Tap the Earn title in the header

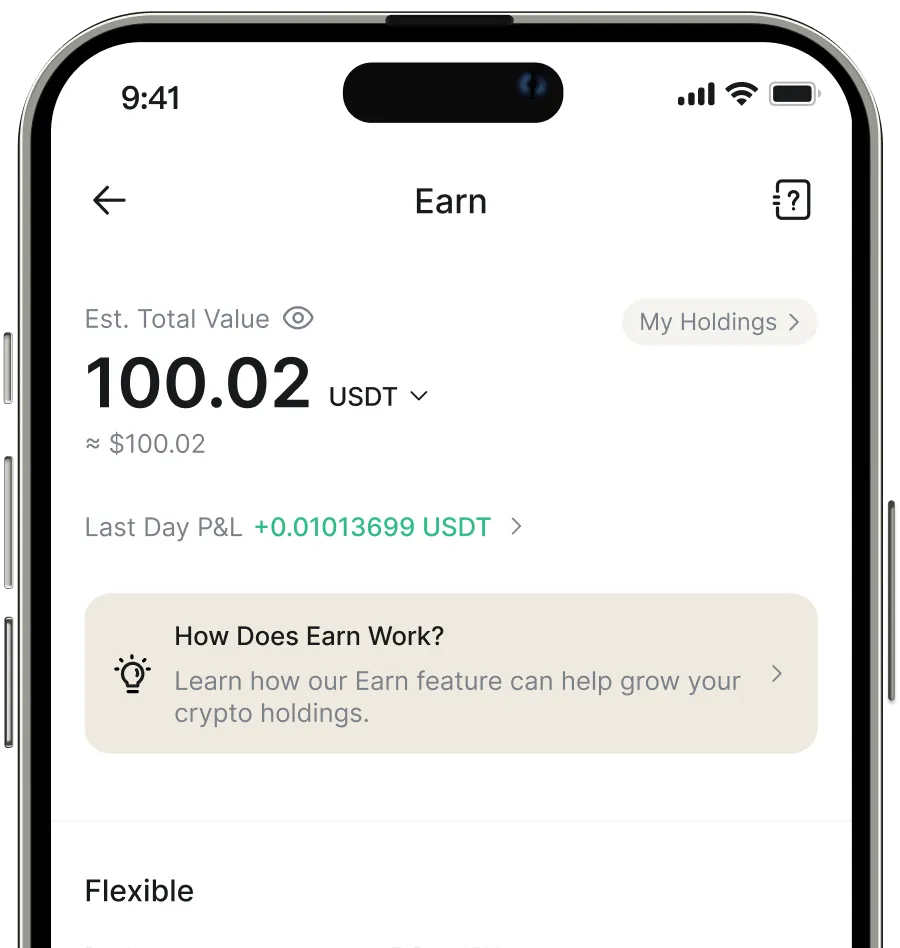click(x=450, y=200)
